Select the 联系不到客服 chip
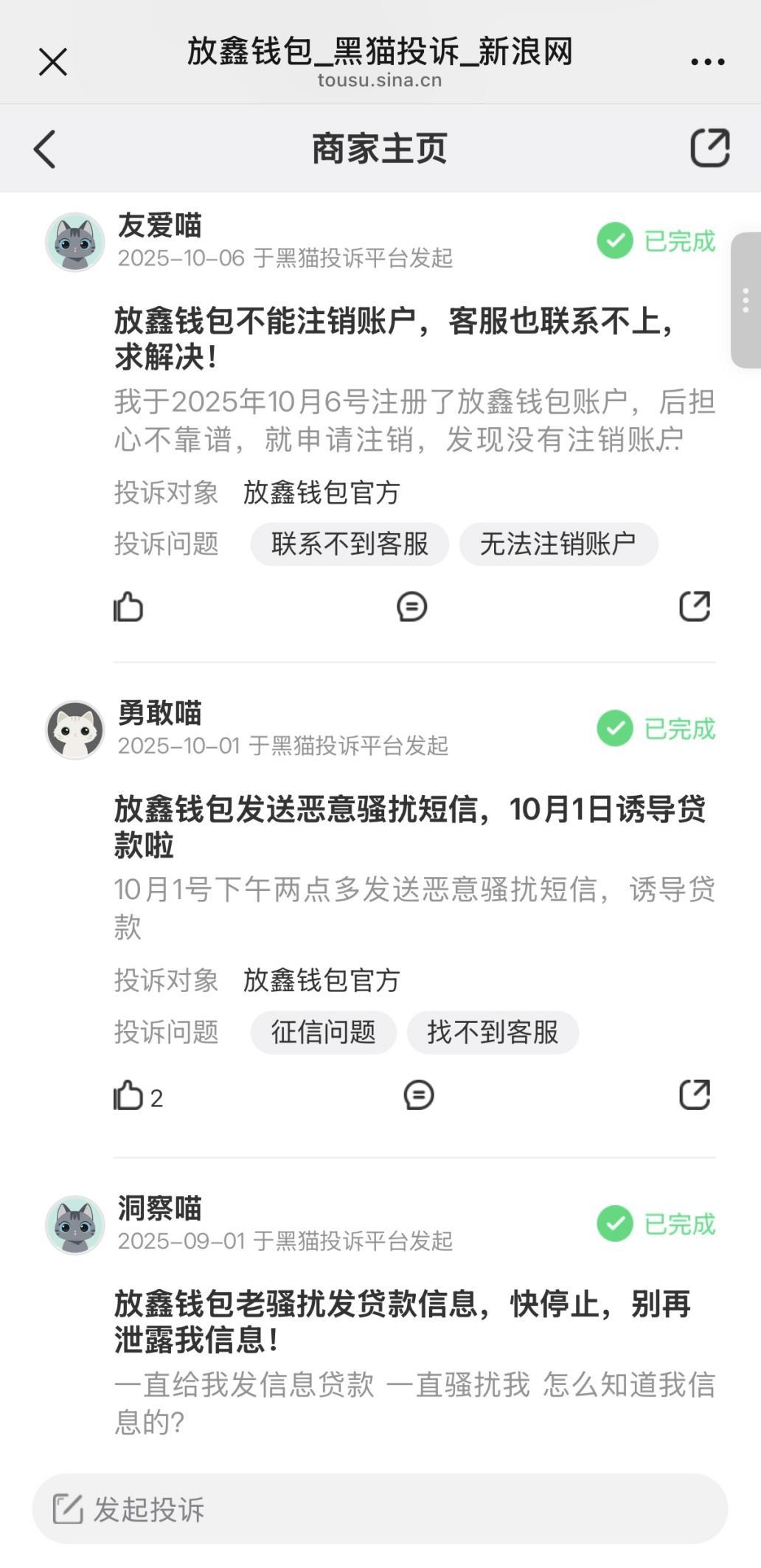Image resolution: width=761 pixels, height=1568 pixels. (350, 544)
